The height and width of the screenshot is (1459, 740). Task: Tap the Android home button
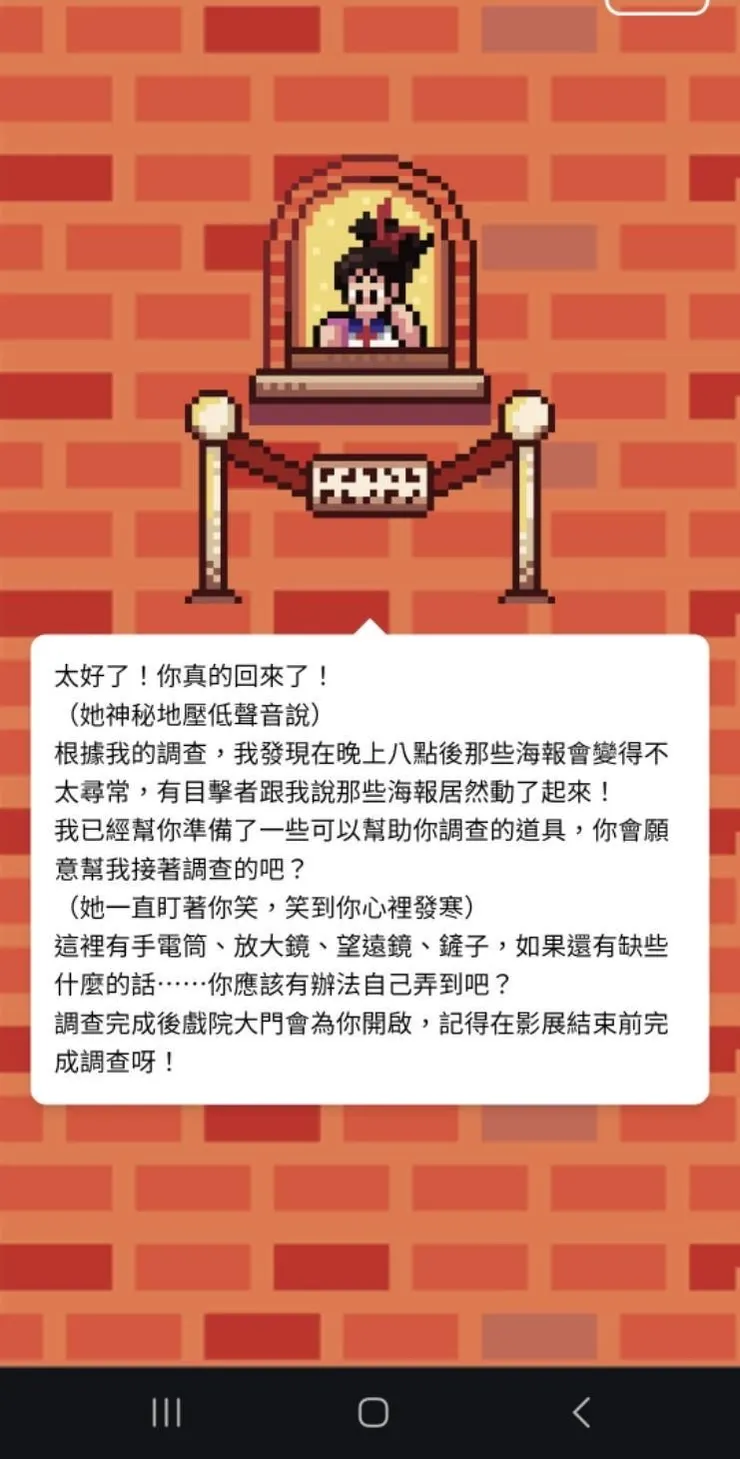tap(370, 1412)
